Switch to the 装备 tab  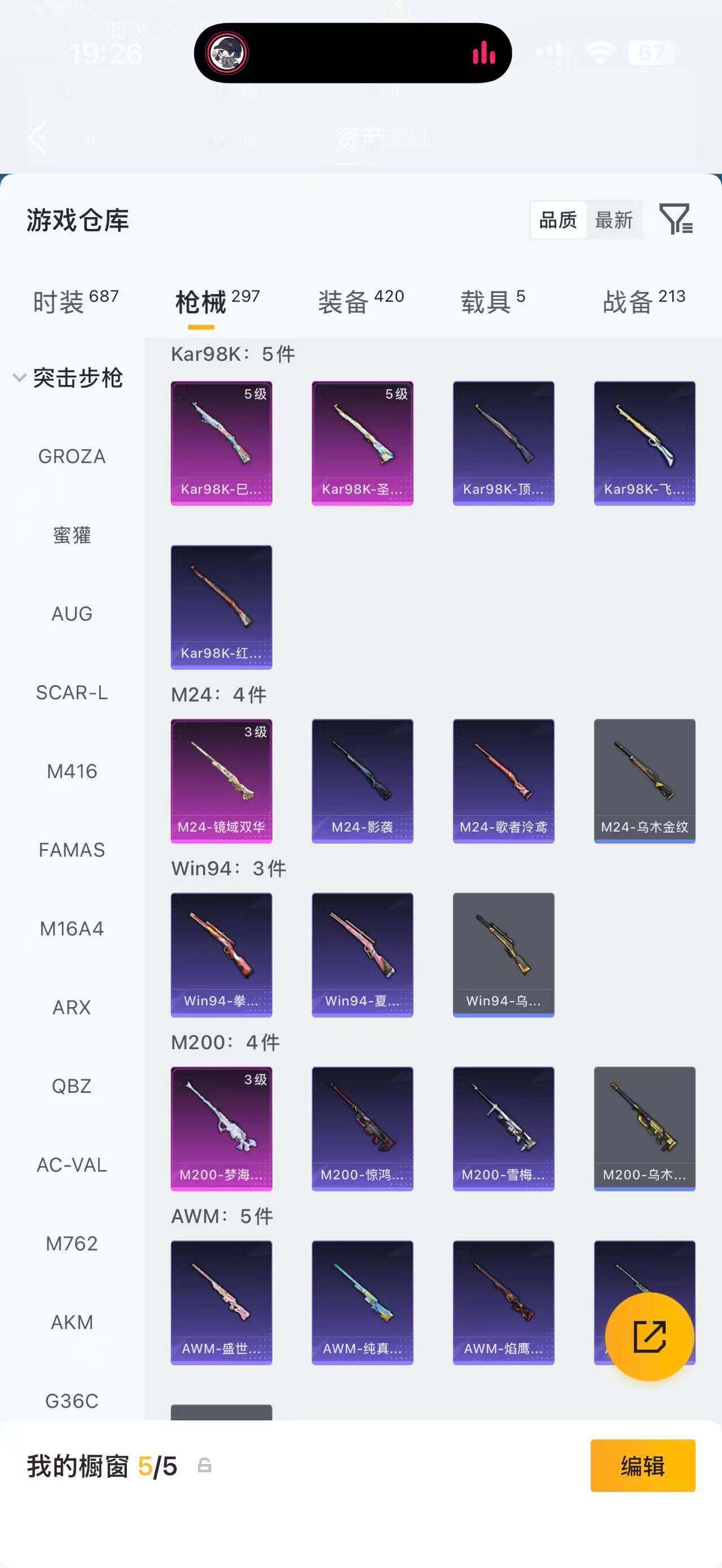361,301
